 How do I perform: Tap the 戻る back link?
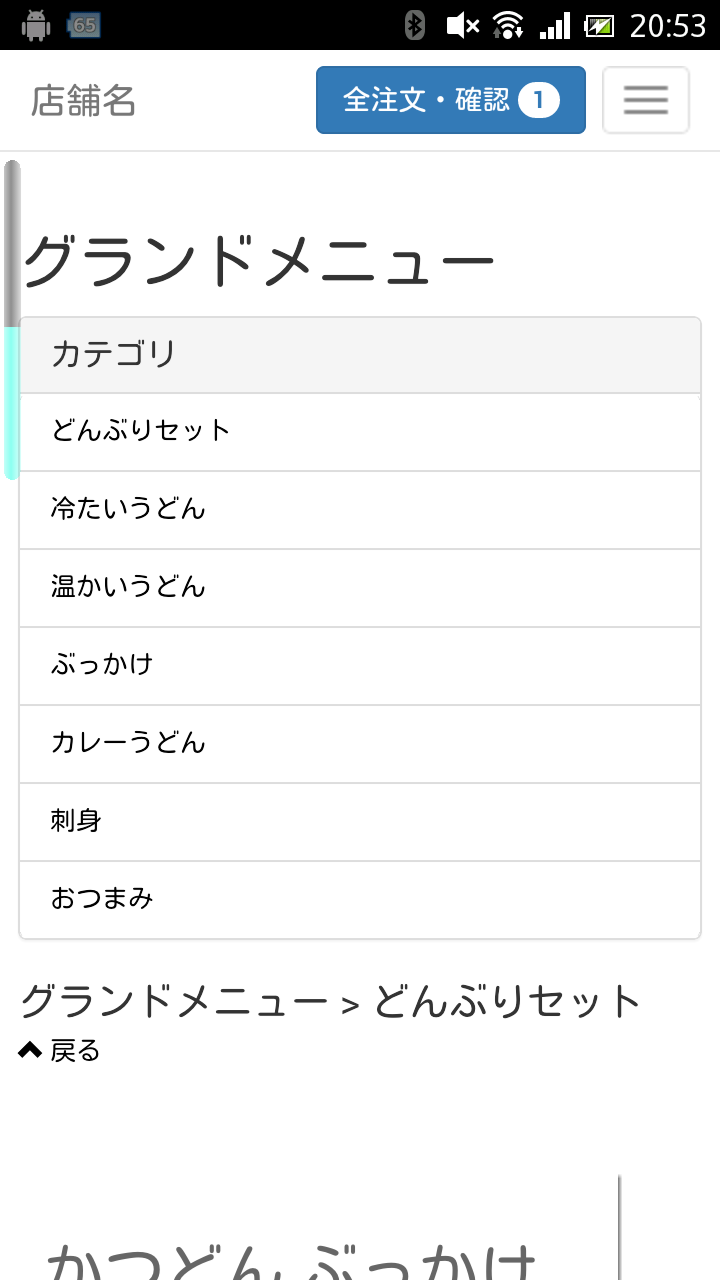(x=60, y=1051)
